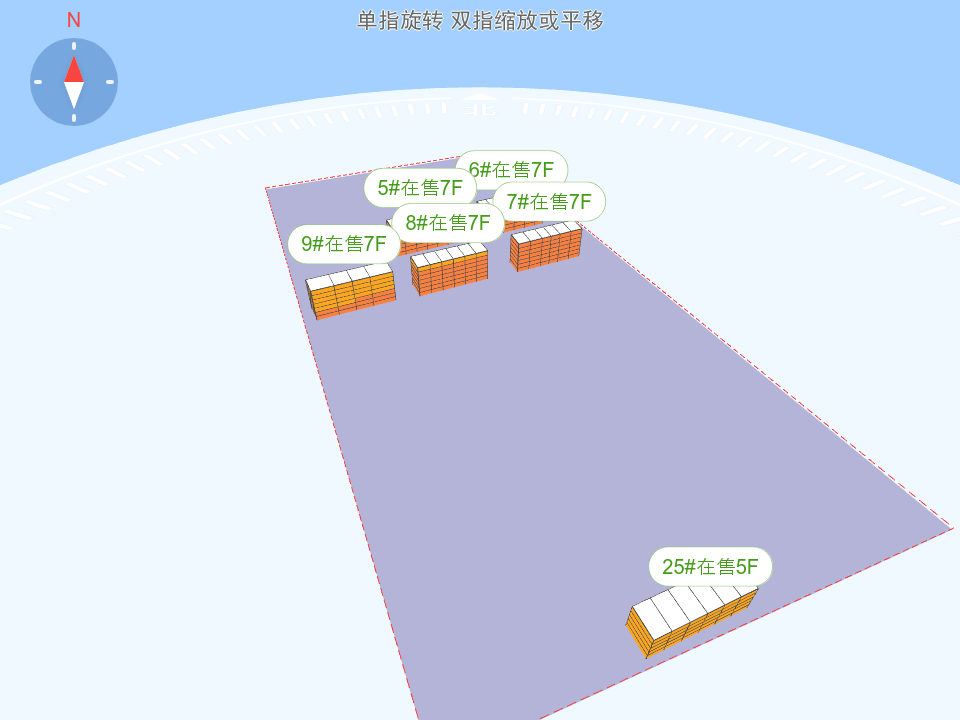View details of 9#在售7F building
This screenshot has width=960, height=720.
(343, 243)
